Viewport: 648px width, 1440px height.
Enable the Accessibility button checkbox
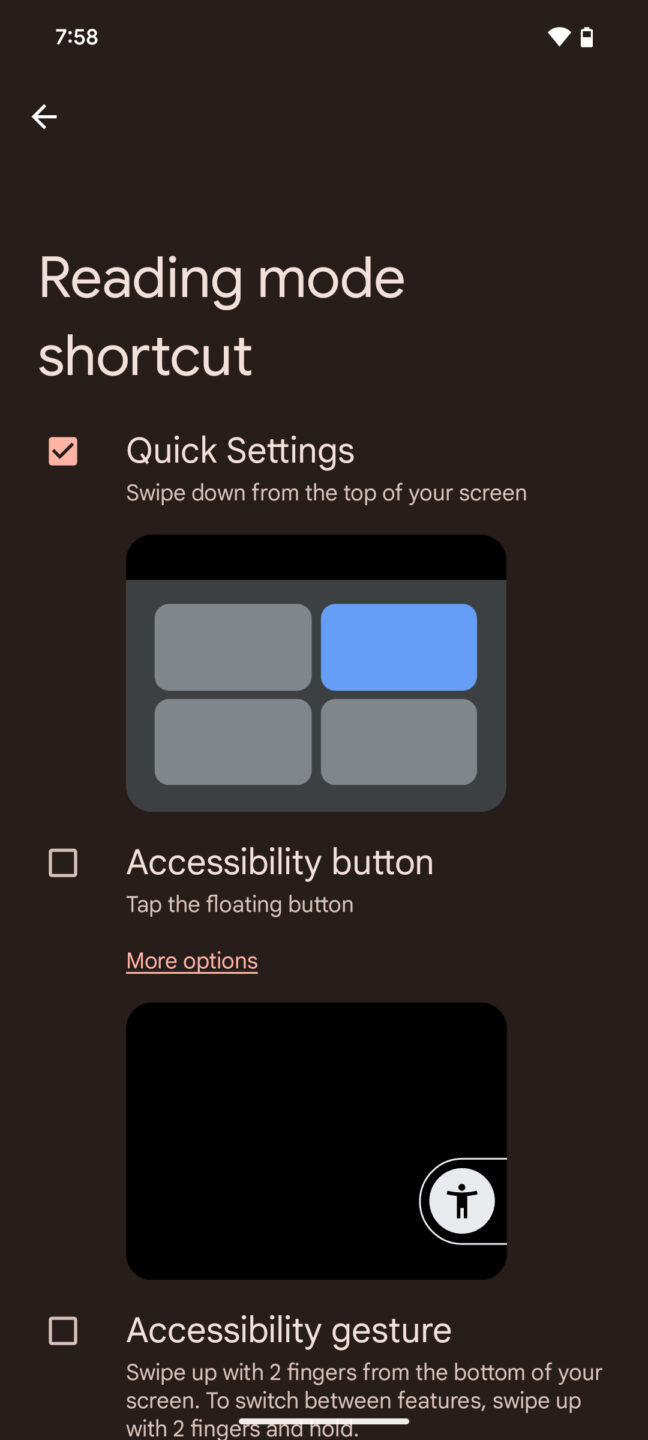(63, 863)
